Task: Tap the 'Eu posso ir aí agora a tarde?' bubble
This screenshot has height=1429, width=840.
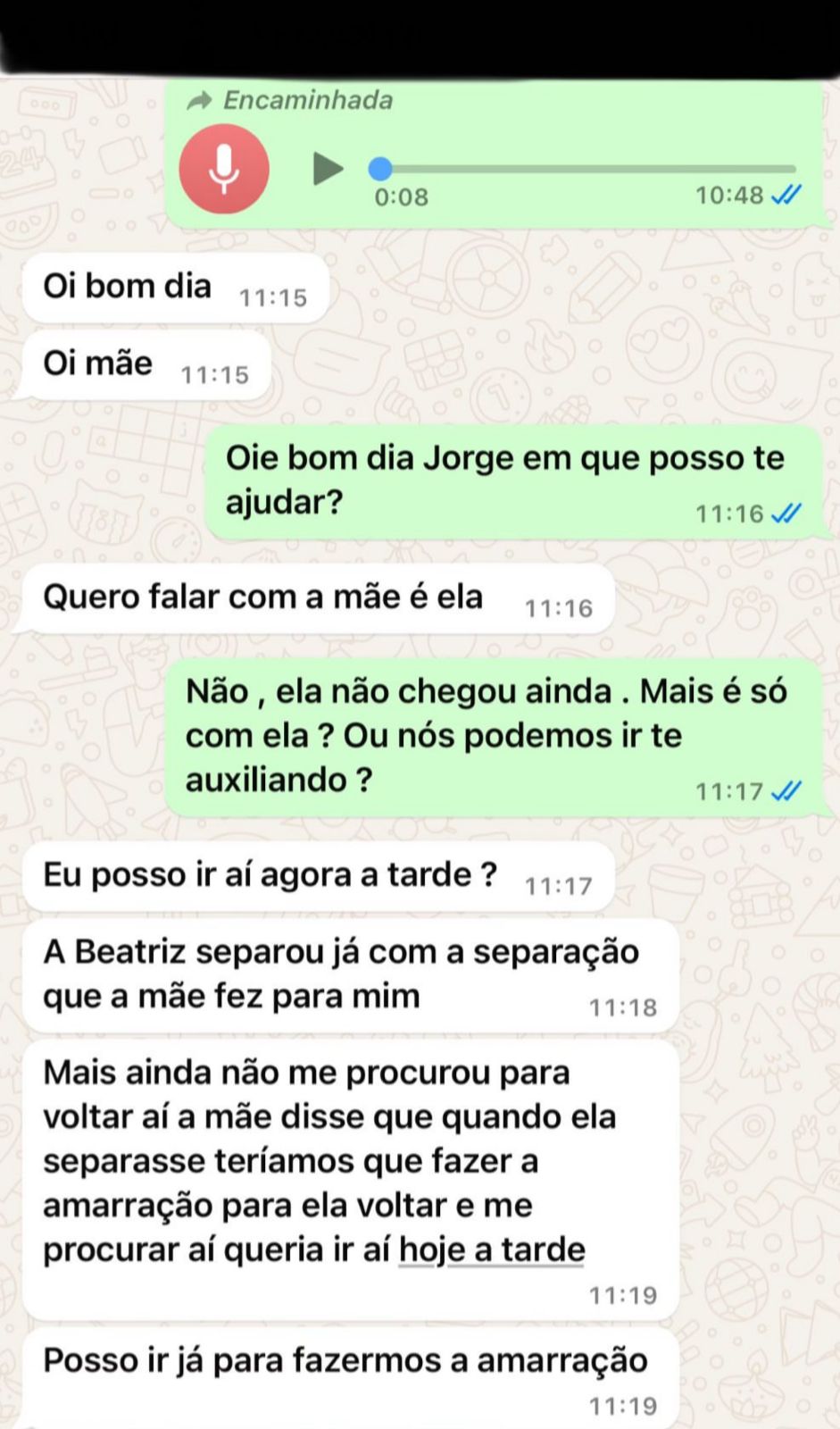Action: [268, 874]
